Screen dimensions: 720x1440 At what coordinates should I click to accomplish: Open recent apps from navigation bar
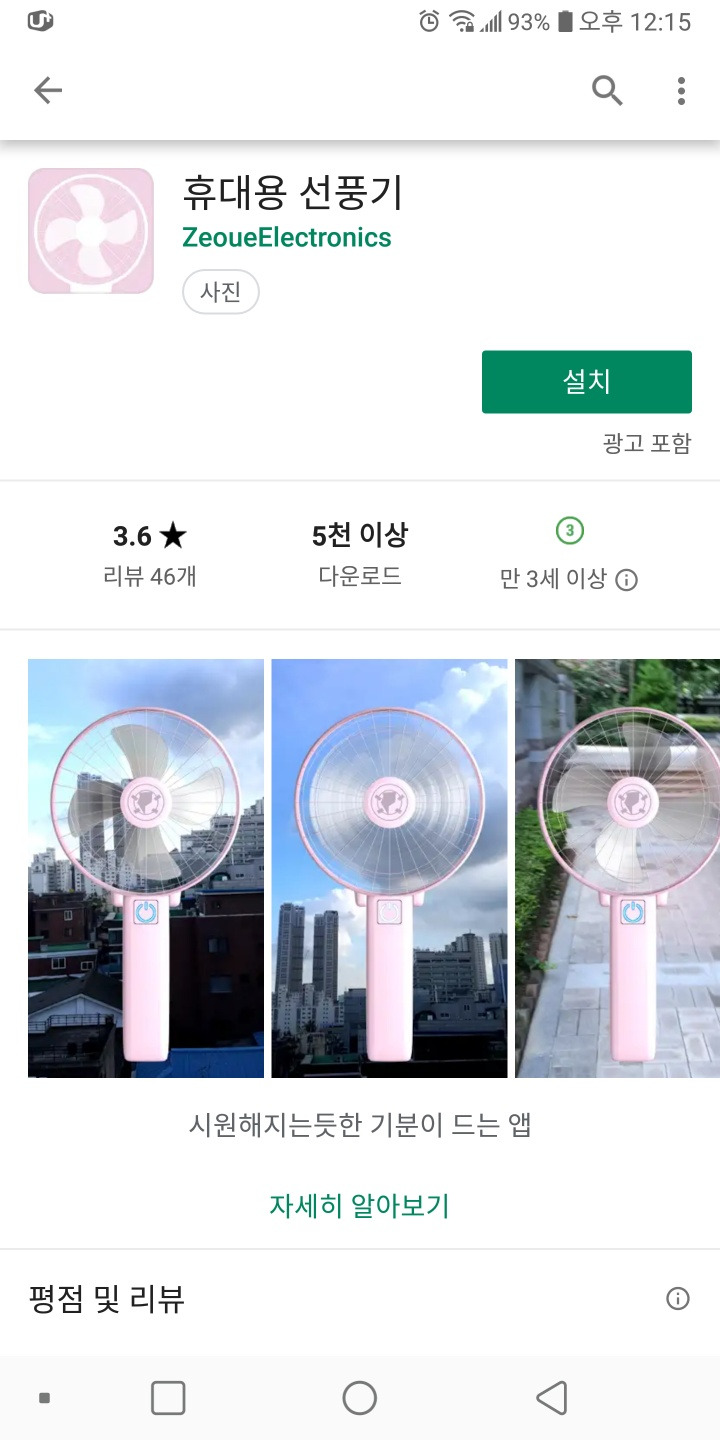click(x=168, y=1398)
